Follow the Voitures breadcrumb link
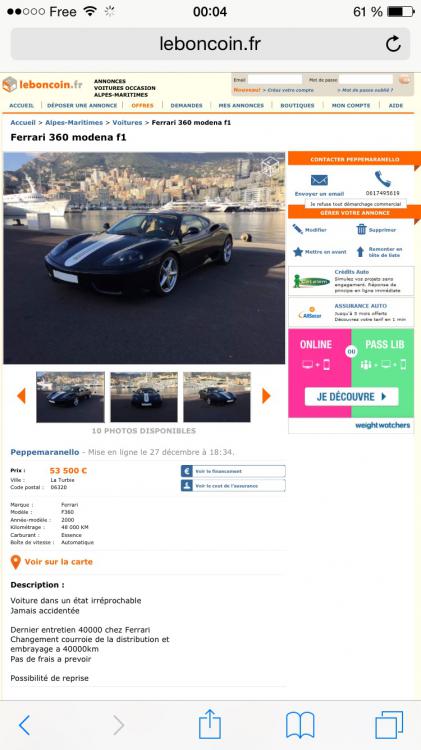This screenshot has width=421, height=750. 127,122
